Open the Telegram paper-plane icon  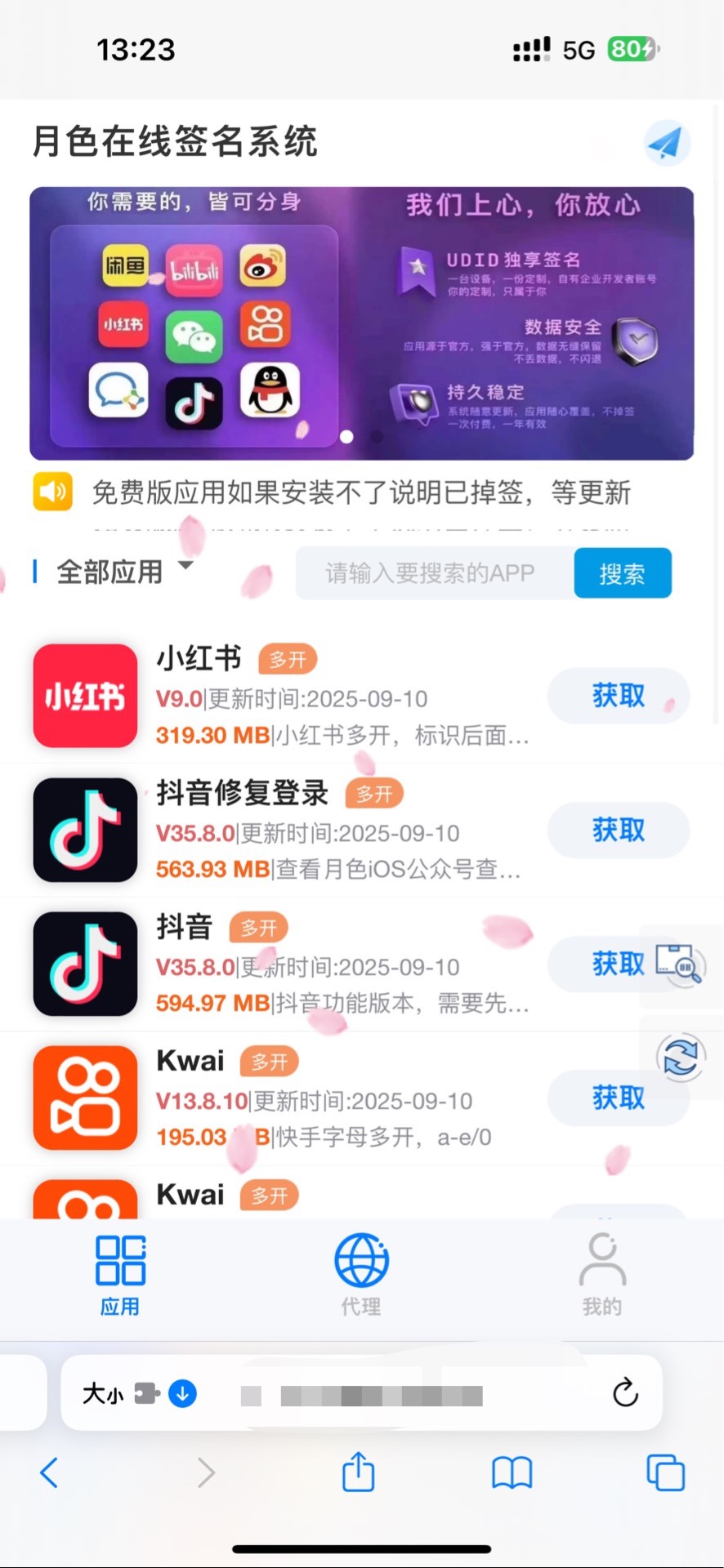tap(666, 143)
